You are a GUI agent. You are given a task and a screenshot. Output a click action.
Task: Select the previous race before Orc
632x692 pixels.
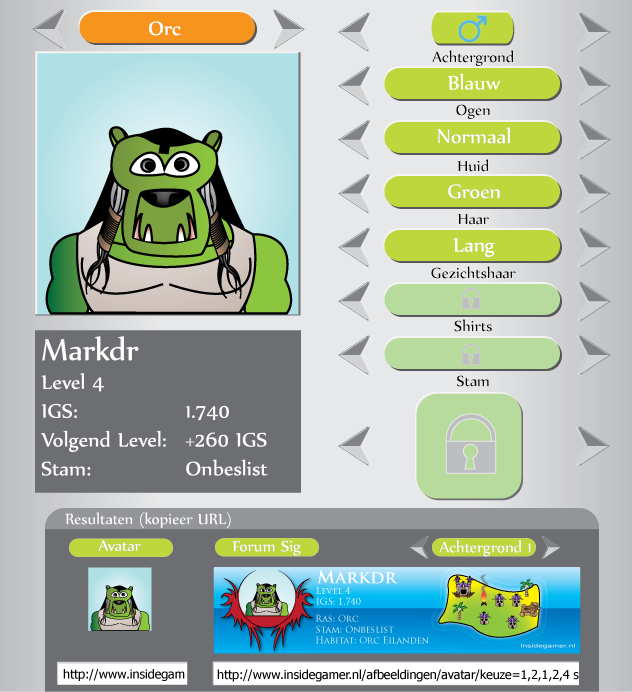54,29
